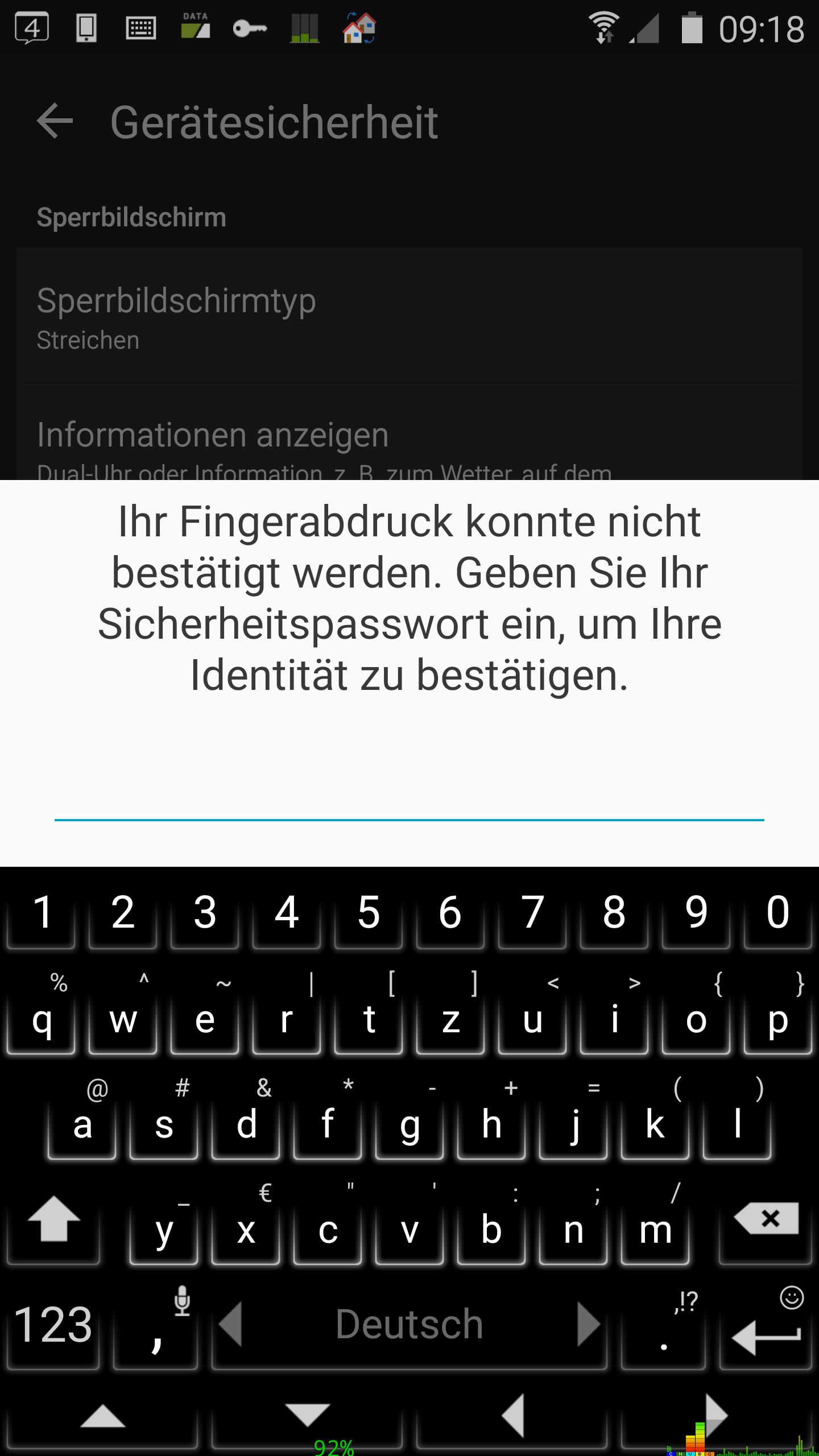Move the cursor up with arrow key

(x=102, y=1417)
